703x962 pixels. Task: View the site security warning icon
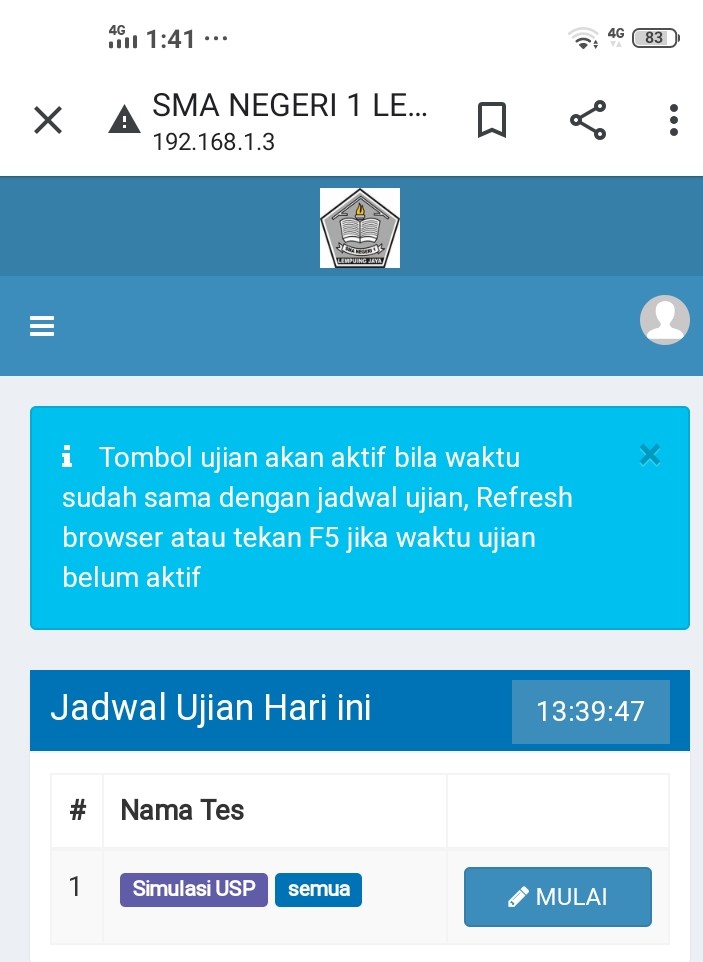[124, 122]
